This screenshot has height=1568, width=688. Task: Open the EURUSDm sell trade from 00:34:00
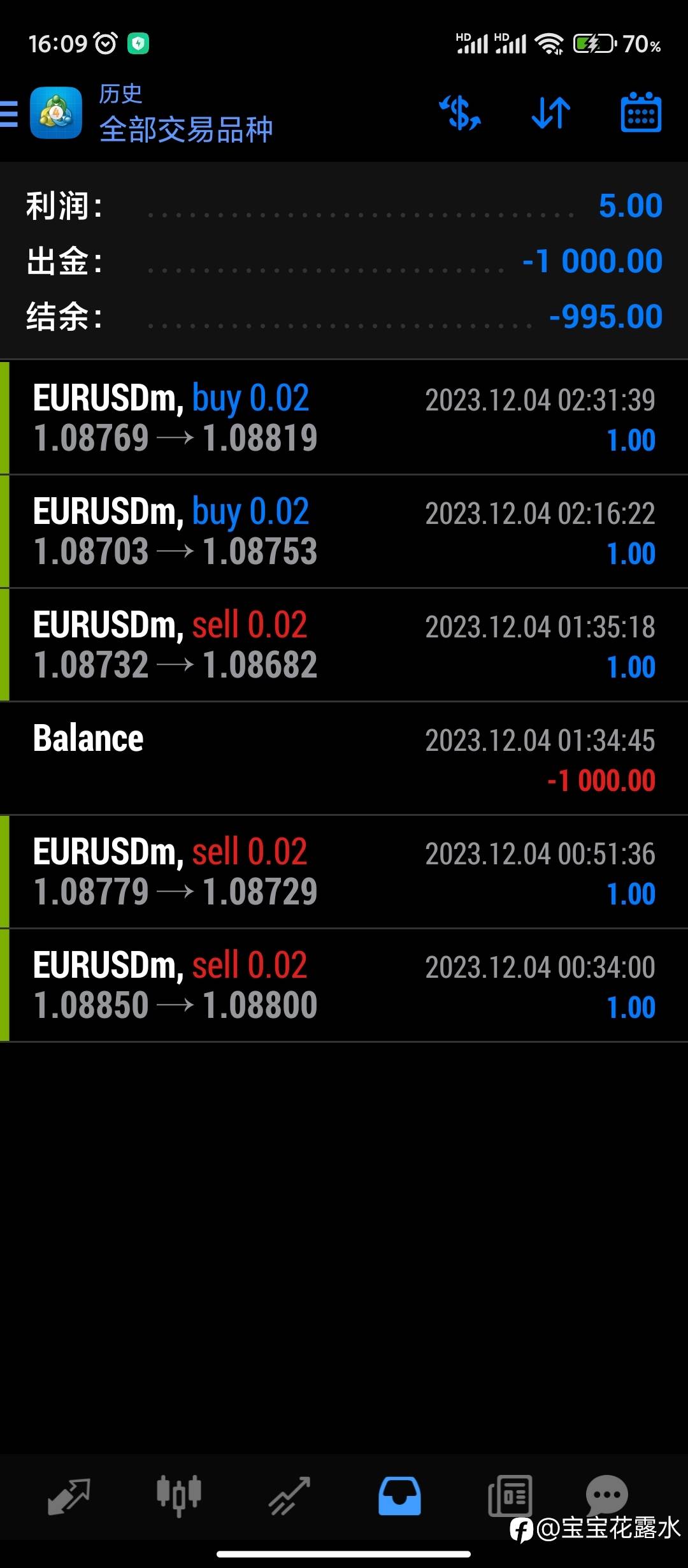[x=344, y=985]
